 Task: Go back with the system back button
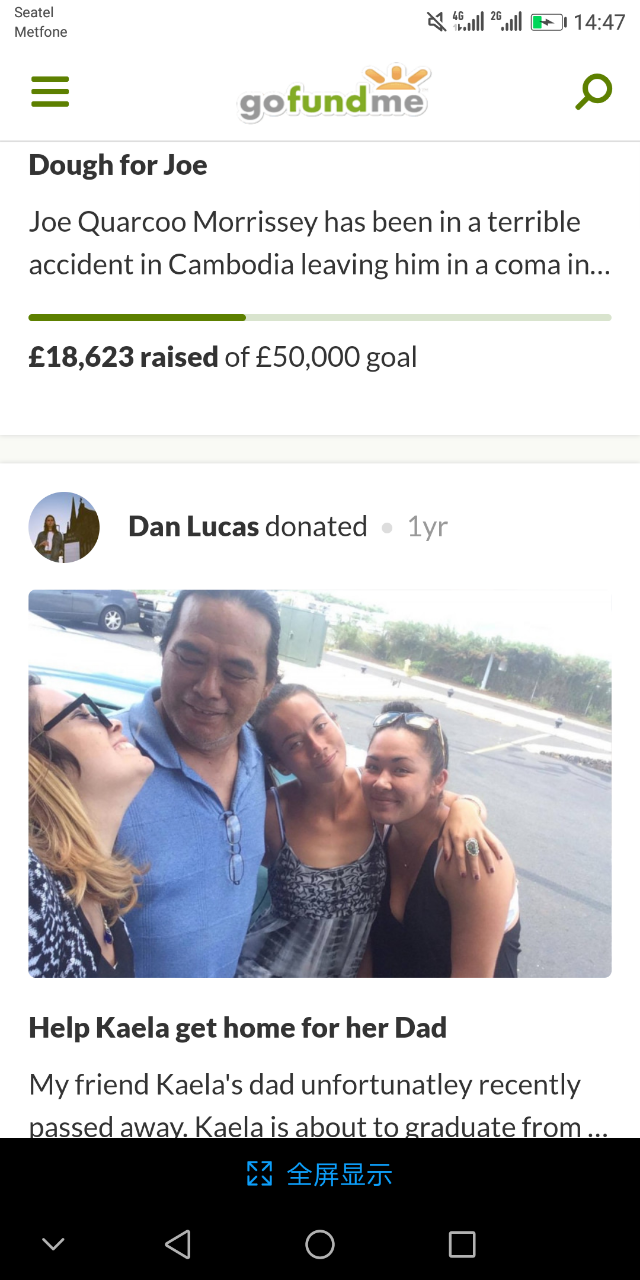click(x=178, y=1244)
